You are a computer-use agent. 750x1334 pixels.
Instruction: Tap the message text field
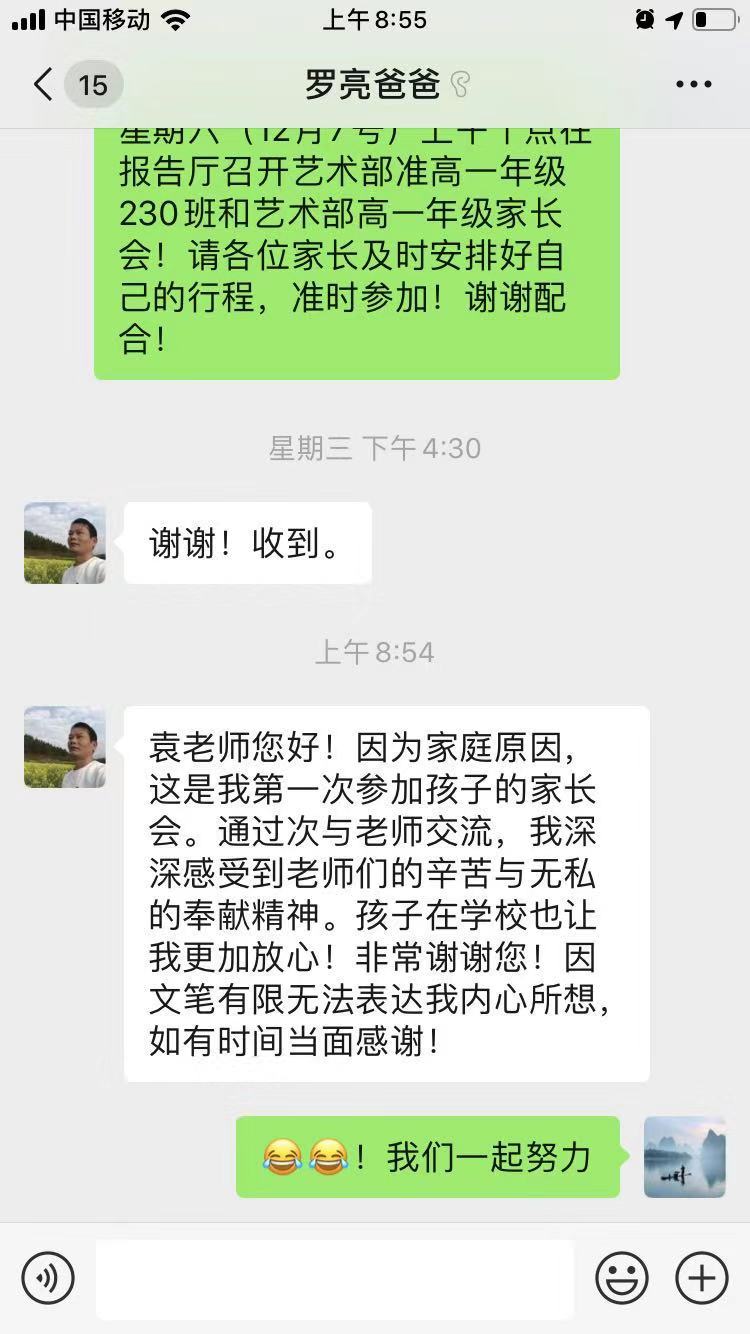click(335, 1278)
